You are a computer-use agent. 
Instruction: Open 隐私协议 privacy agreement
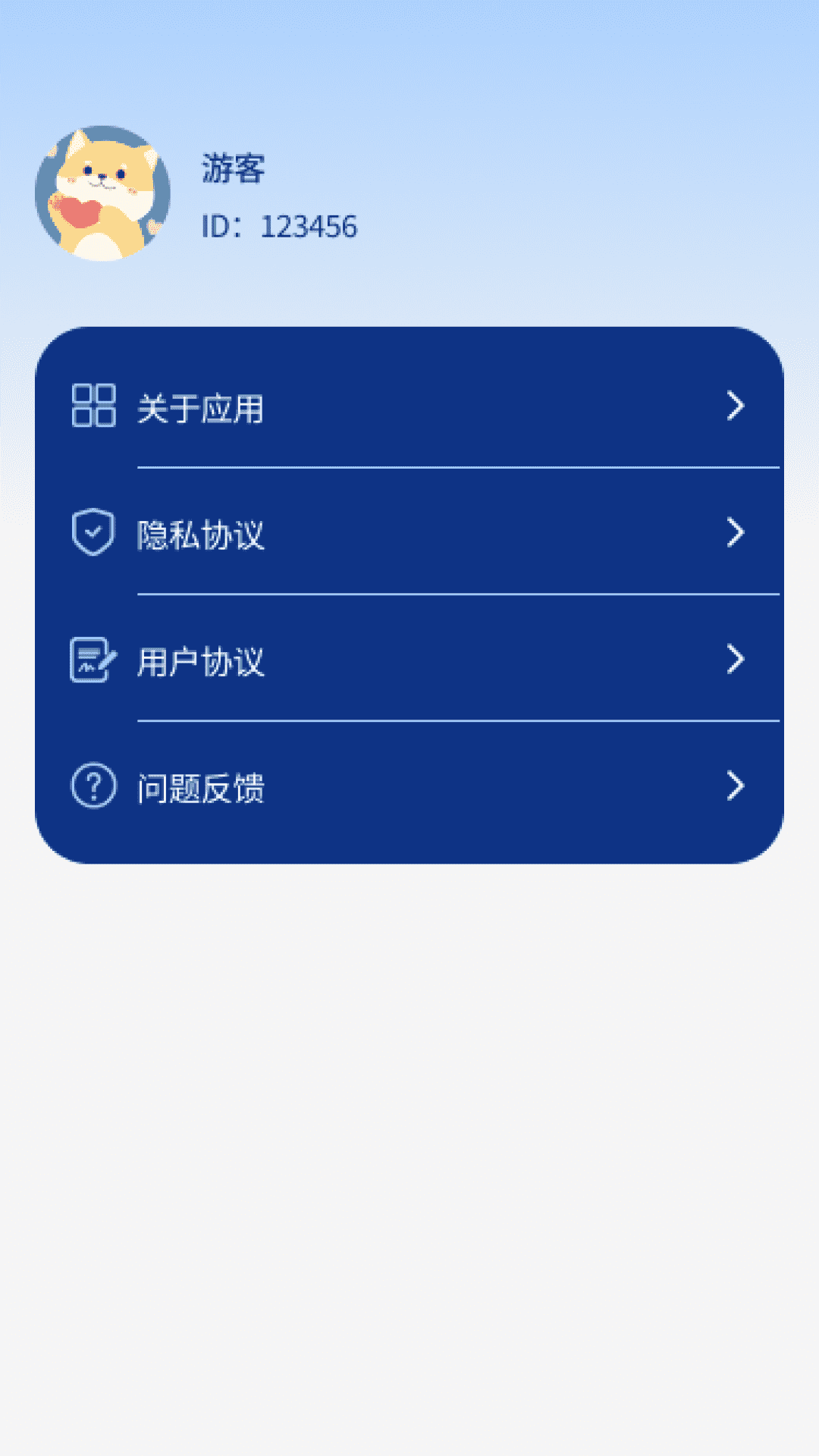tap(409, 534)
